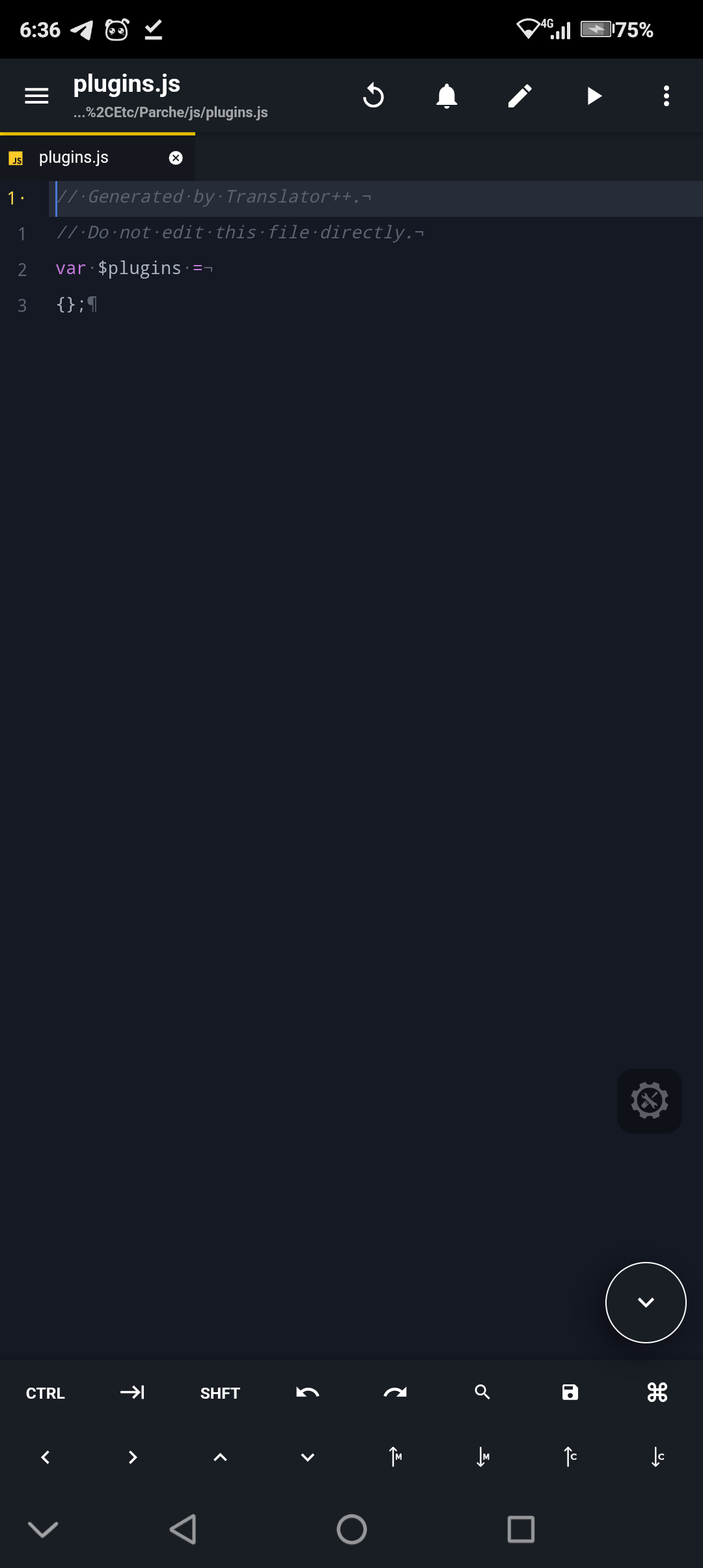Open the hamburger navigation menu
703x1568 pixels.
click(x=36, y=96)
